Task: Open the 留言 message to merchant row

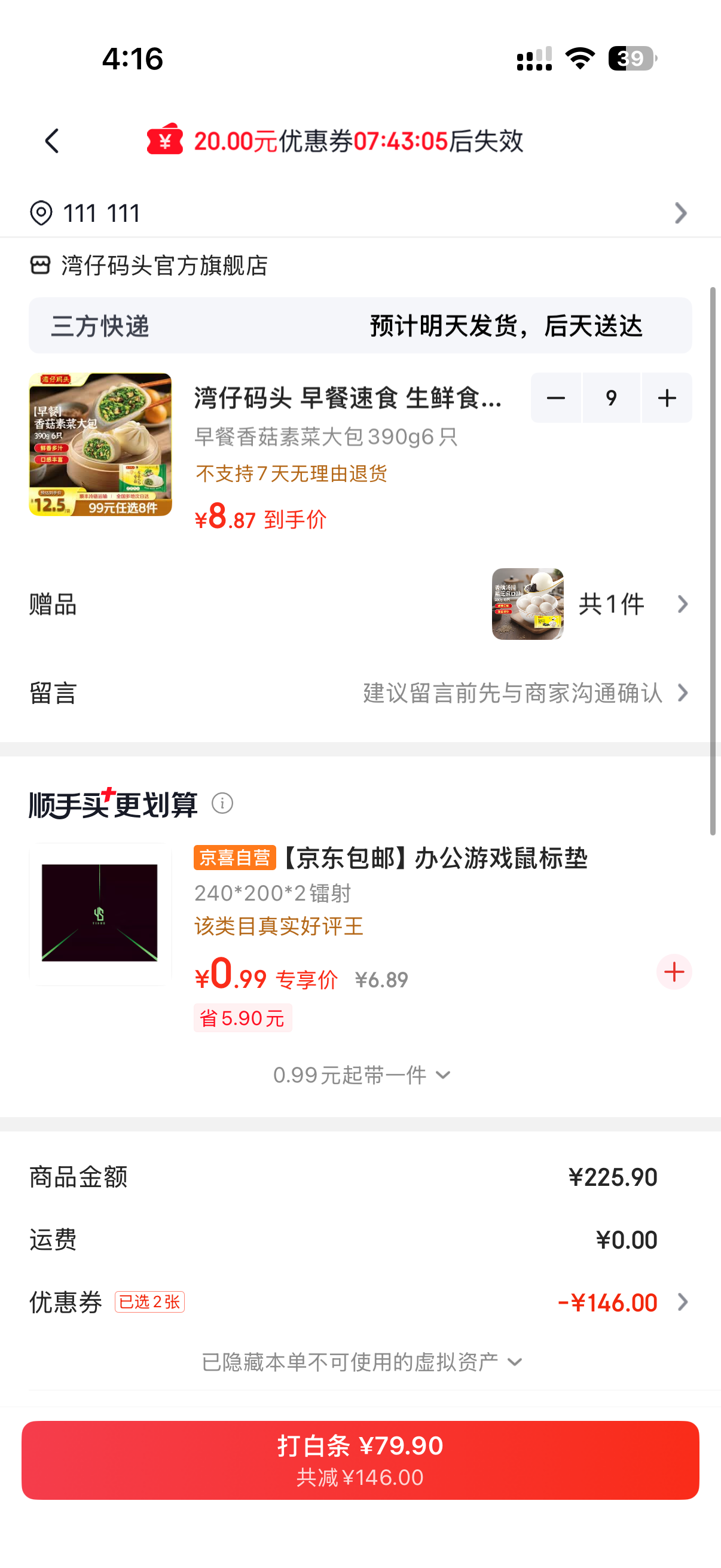Action: (360, 693)
